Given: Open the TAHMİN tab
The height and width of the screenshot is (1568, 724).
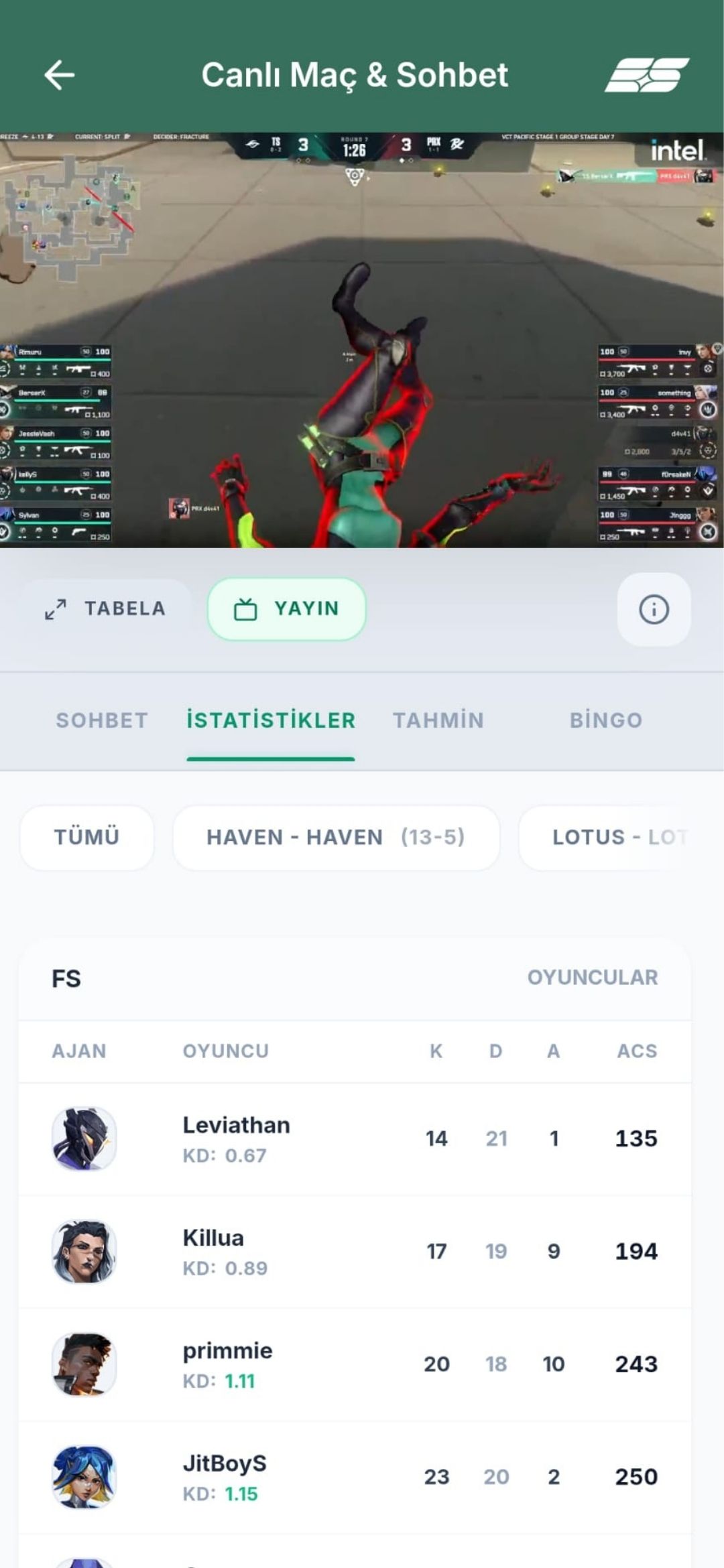Looking at the screenshot, I should pos(438,720).
